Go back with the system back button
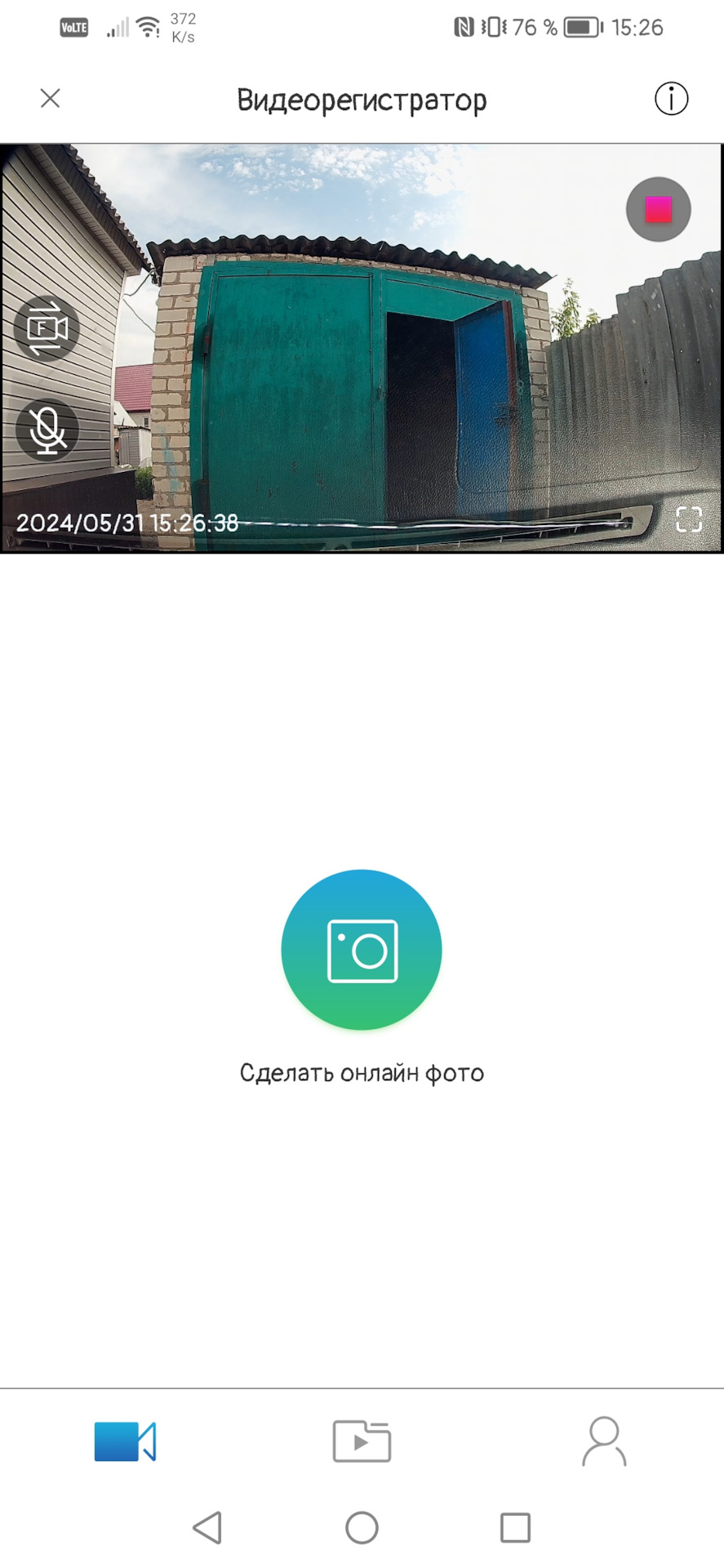 [x=207, y=1527]
